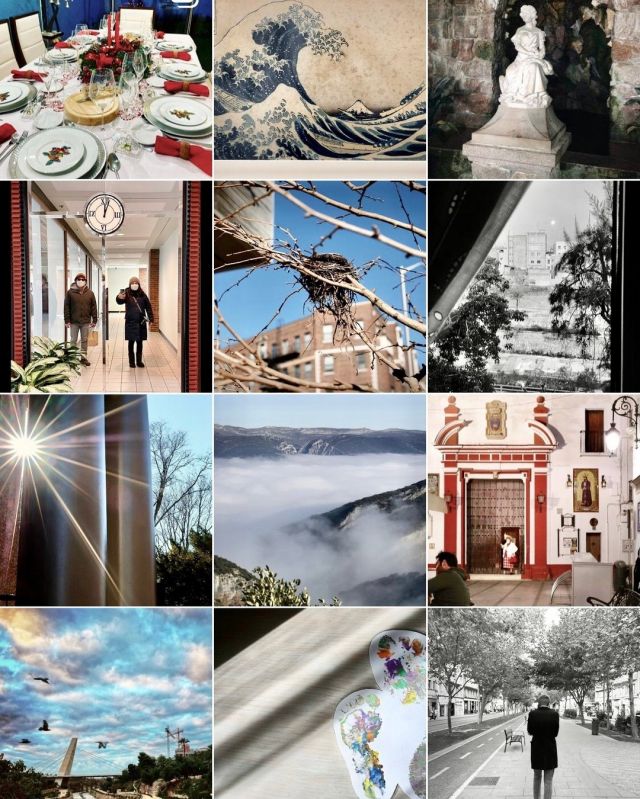Open the cloudy sky with birds photo
The width and height of the screenshot is (640, 799).
tap(105, 703)
